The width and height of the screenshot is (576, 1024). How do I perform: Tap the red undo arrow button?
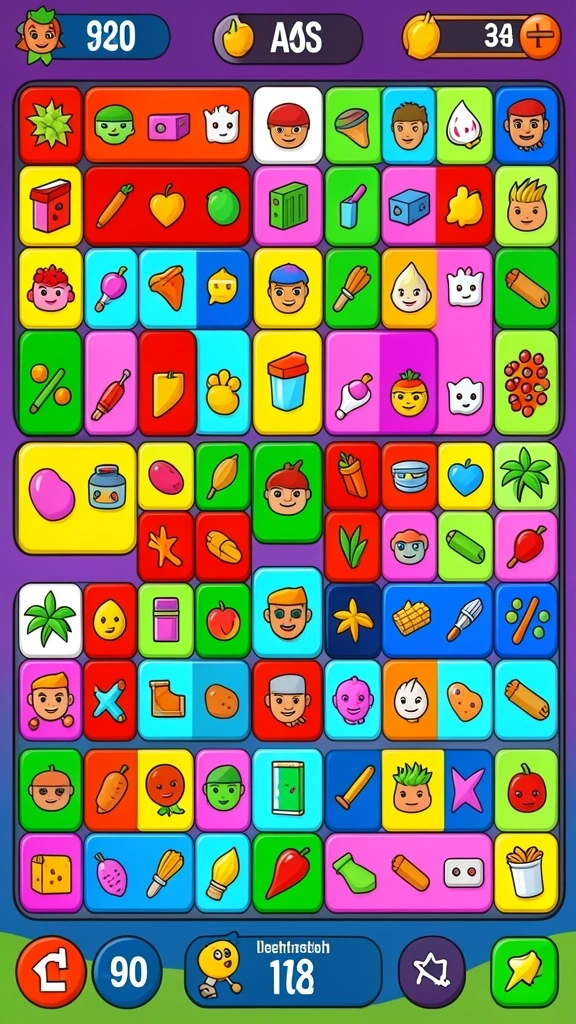point(51,972)
